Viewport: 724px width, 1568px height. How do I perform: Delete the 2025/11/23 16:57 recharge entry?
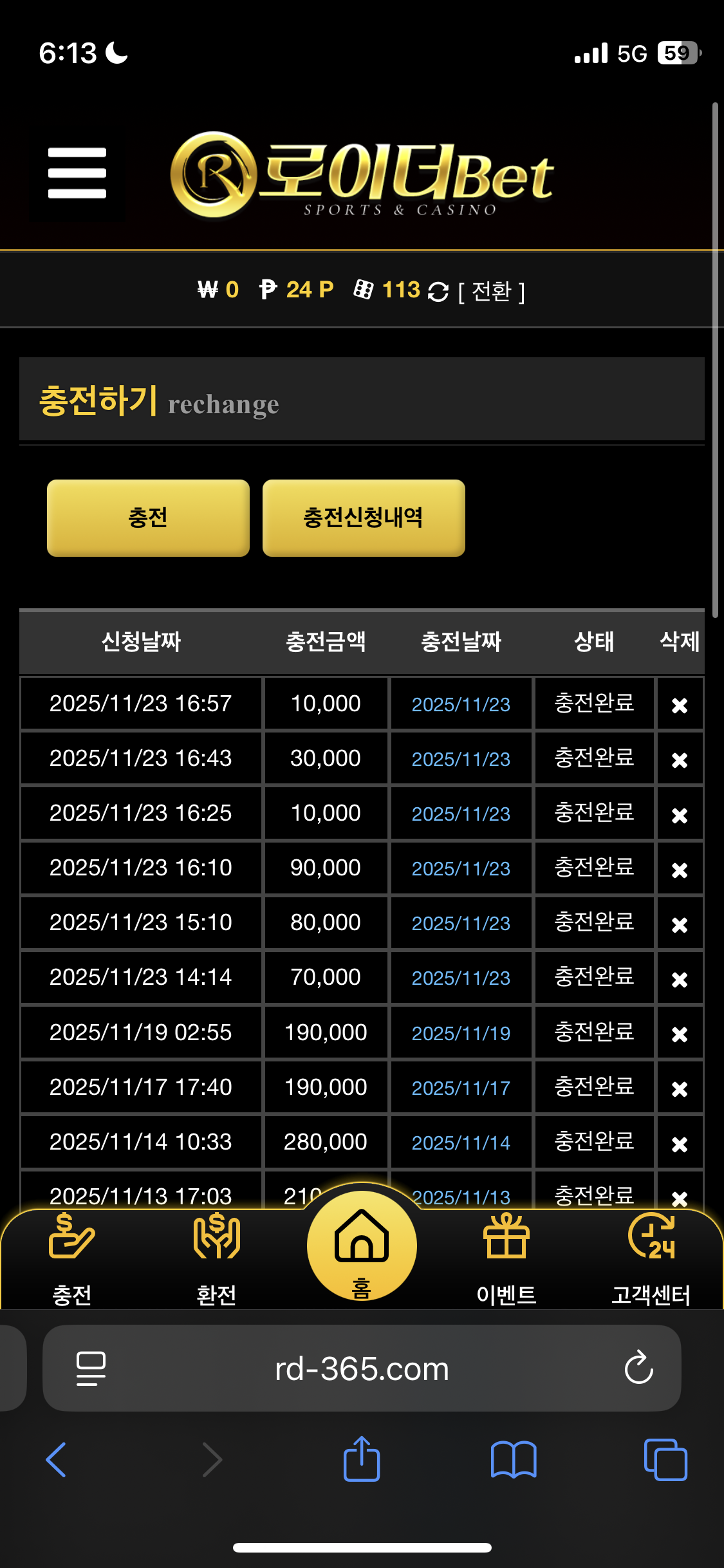click(679, 705)
